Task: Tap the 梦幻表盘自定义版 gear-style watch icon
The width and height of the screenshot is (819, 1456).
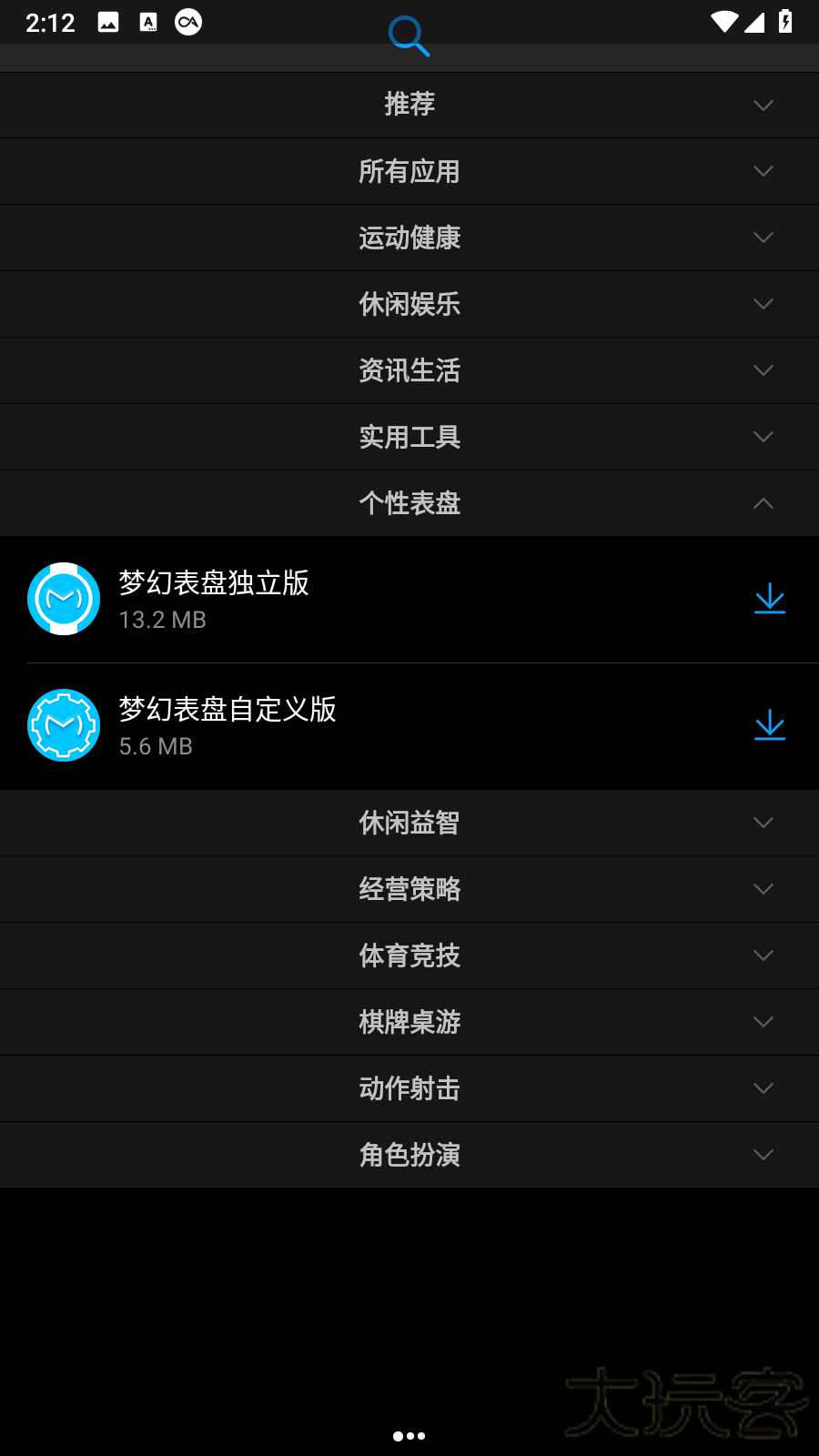Action: (x=64, y=725)
